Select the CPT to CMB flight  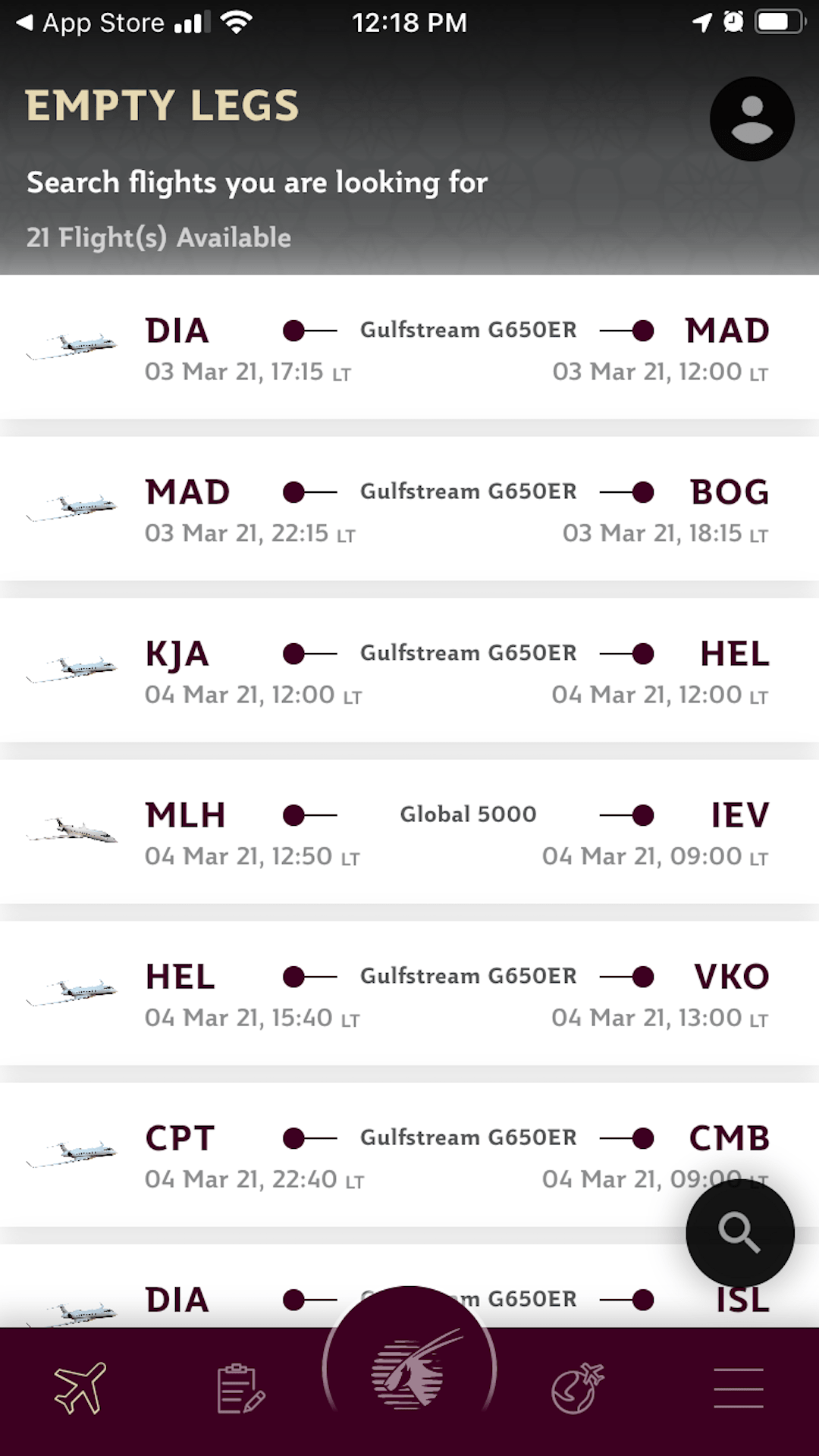coord(409,1155)
